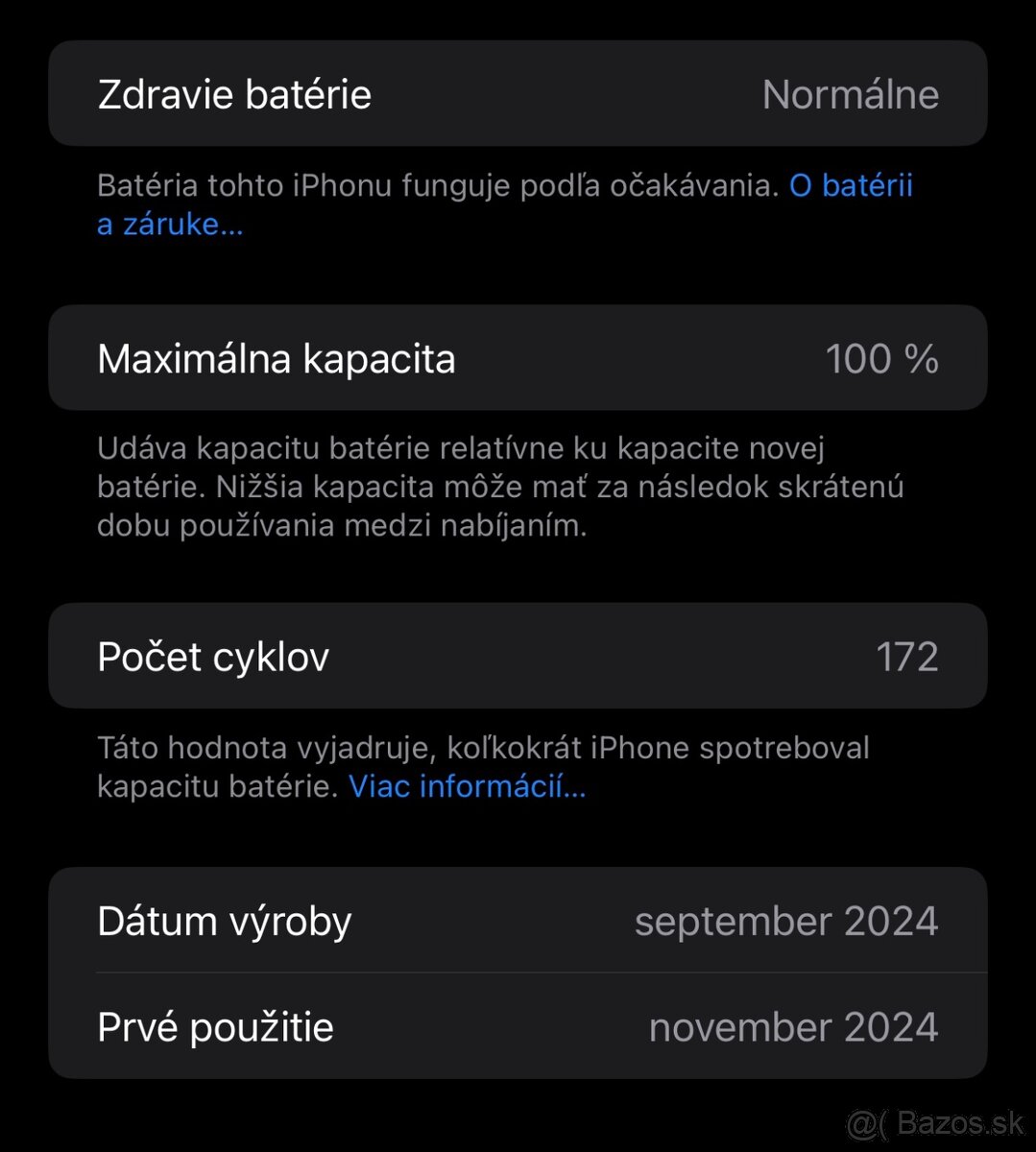Click the 'Zdravie batérie' heading label
Image resolution: width=1036 pixels, height=1152 pixels.
pyautogui.click(x=233, y=93)
